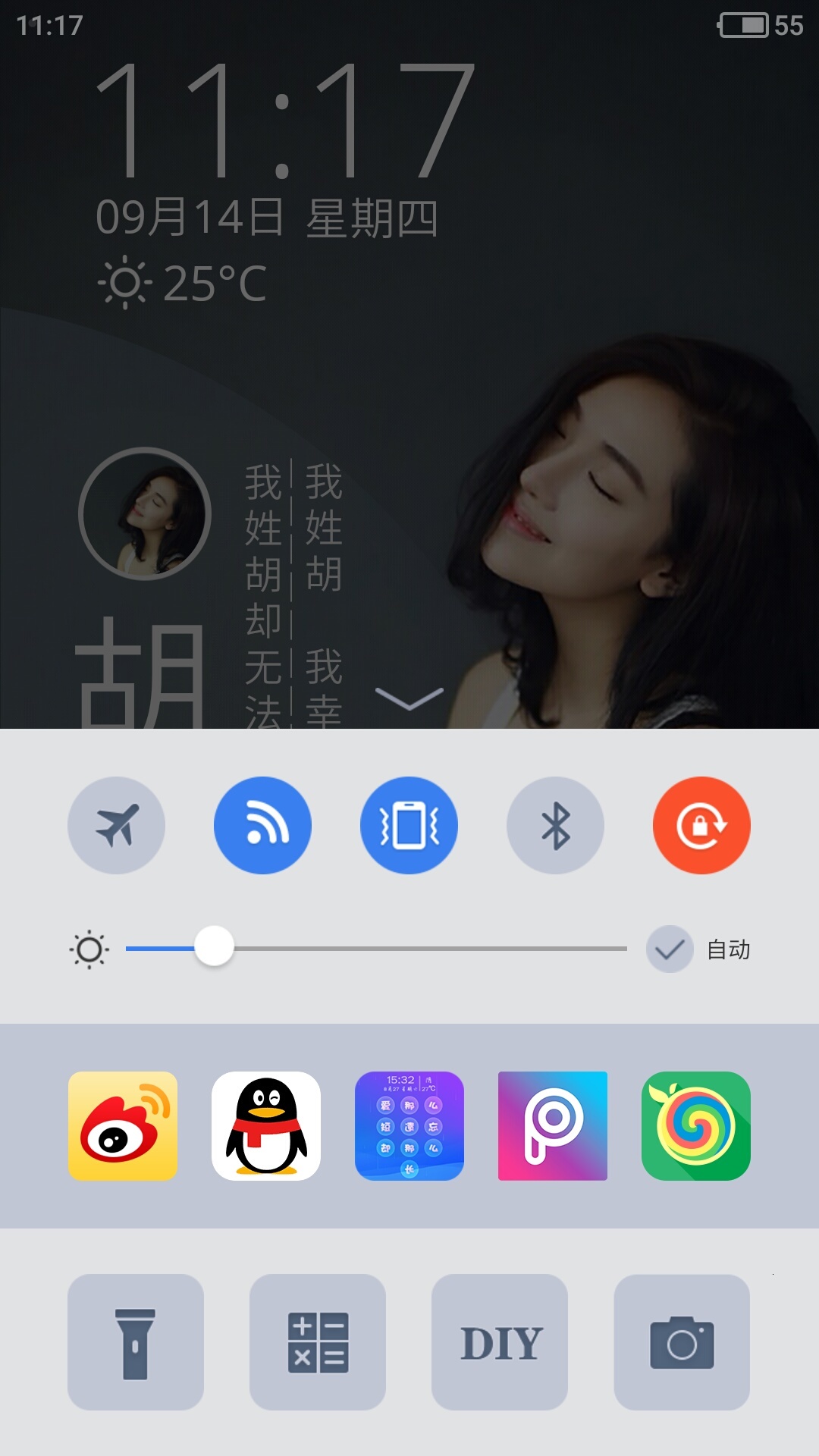Turn on Bluetooth
This screenshot has width=819, height=1456.
tap(555, 825)
